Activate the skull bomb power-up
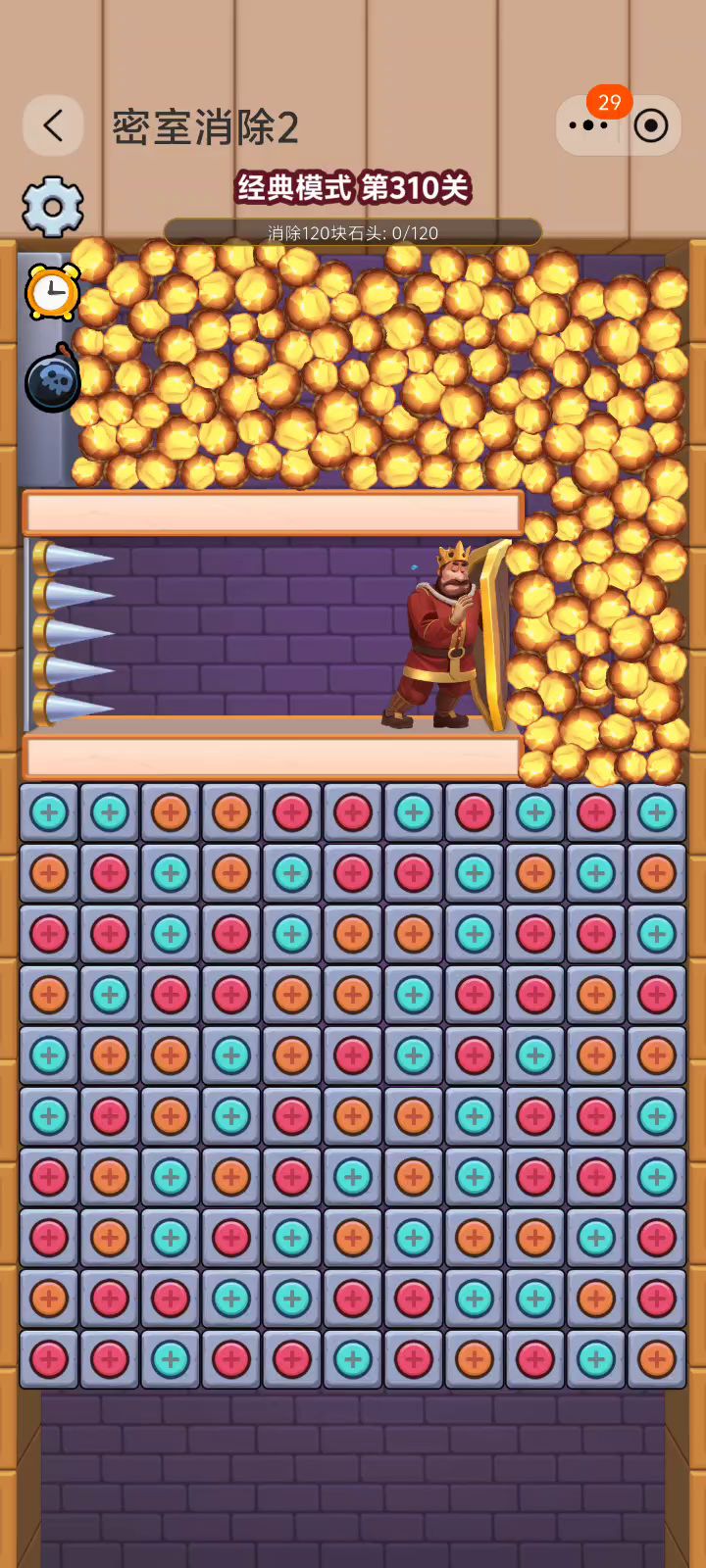 pos(53,379)
